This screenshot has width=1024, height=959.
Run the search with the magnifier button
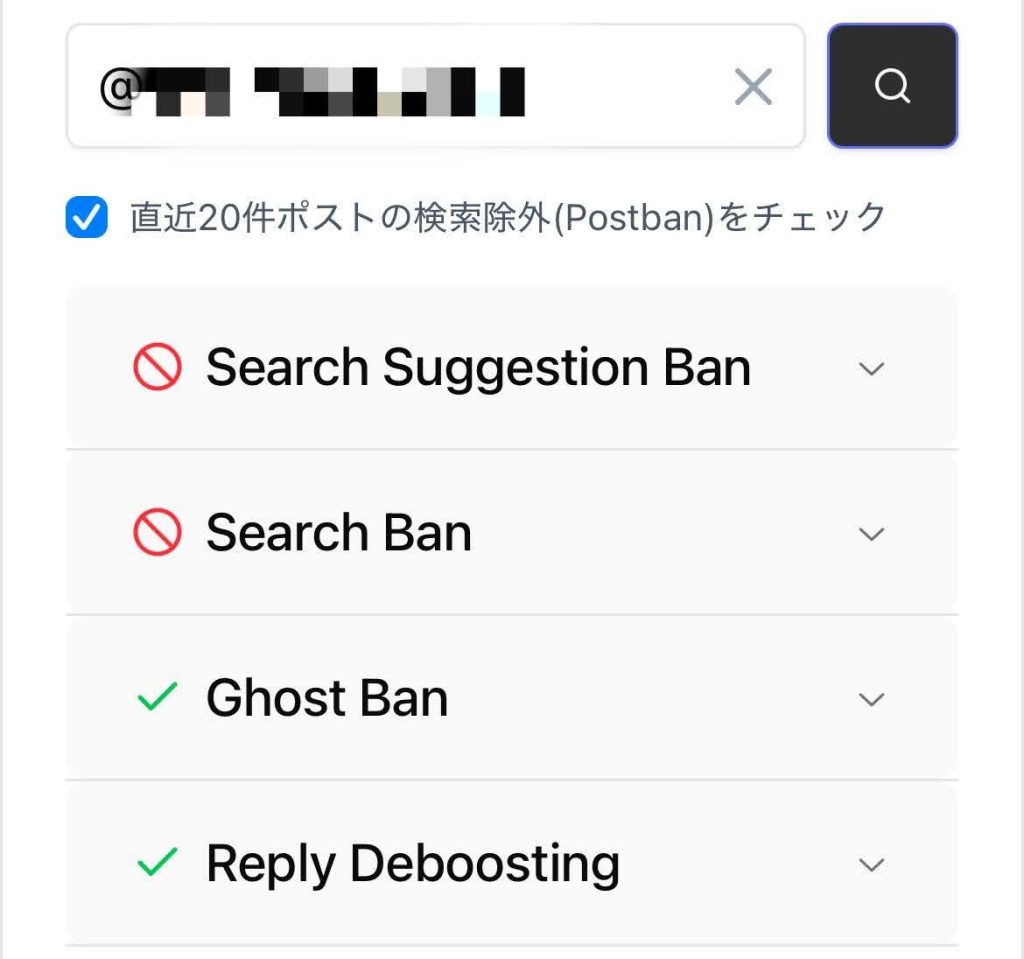(x=892, y=87)
